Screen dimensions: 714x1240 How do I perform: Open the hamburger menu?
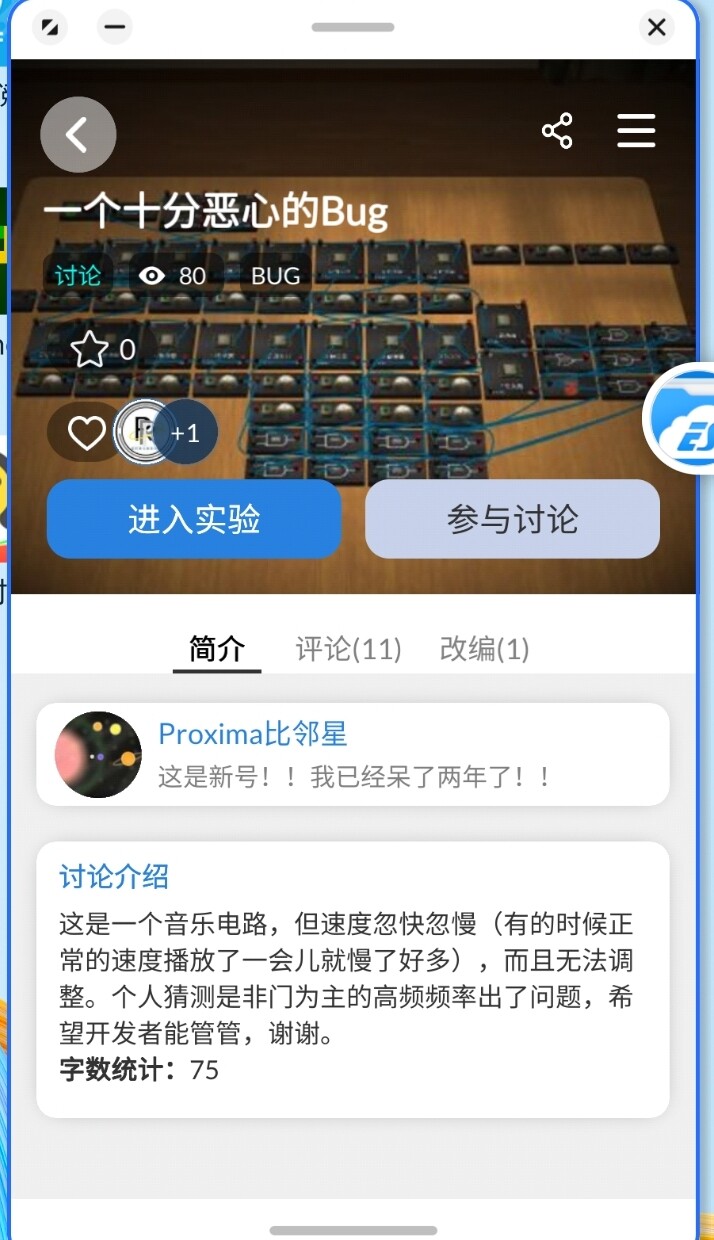(x=636, y=131)
